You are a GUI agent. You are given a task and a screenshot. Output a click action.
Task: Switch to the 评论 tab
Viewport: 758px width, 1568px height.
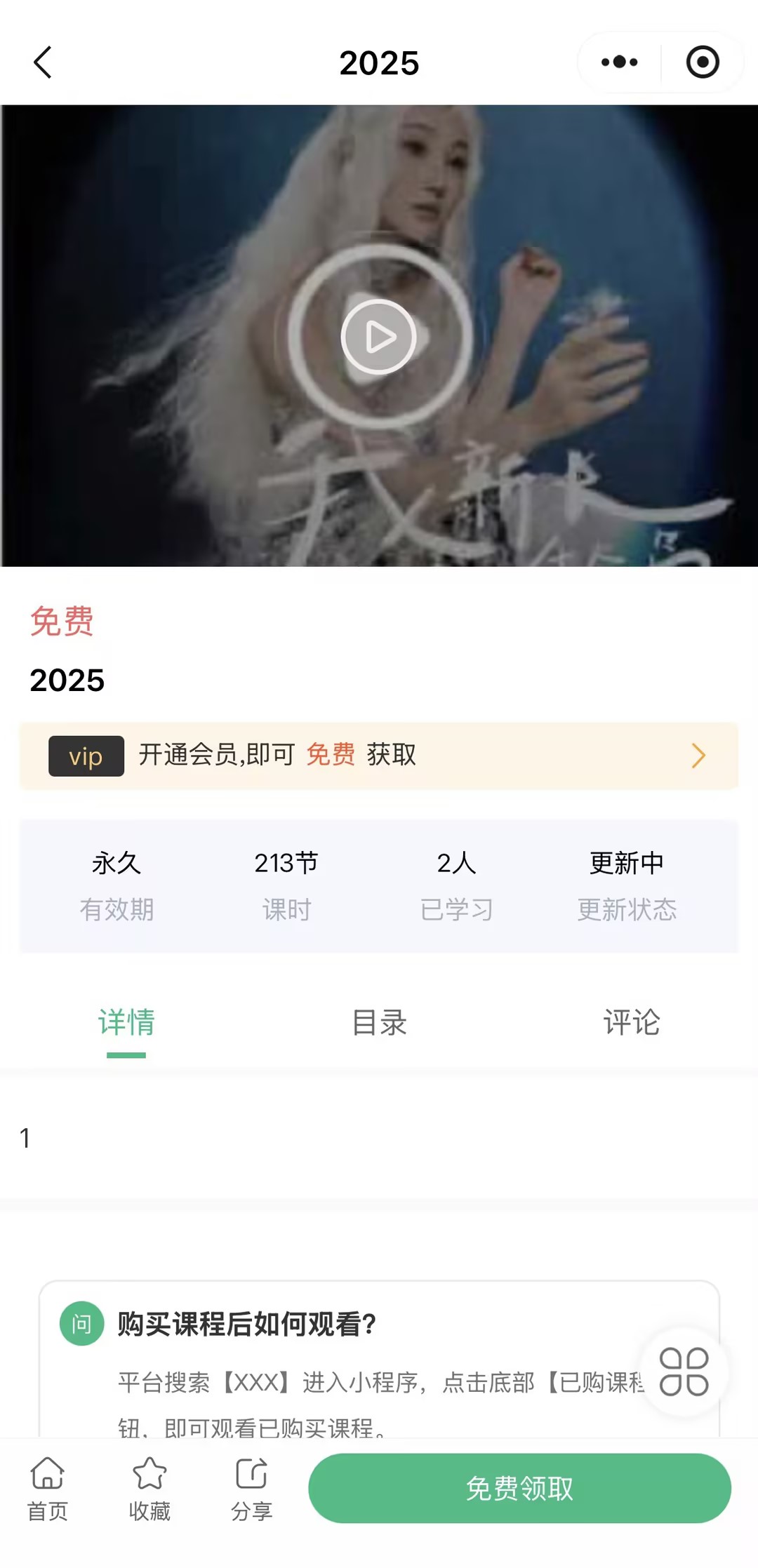(x=631, y=1023)
